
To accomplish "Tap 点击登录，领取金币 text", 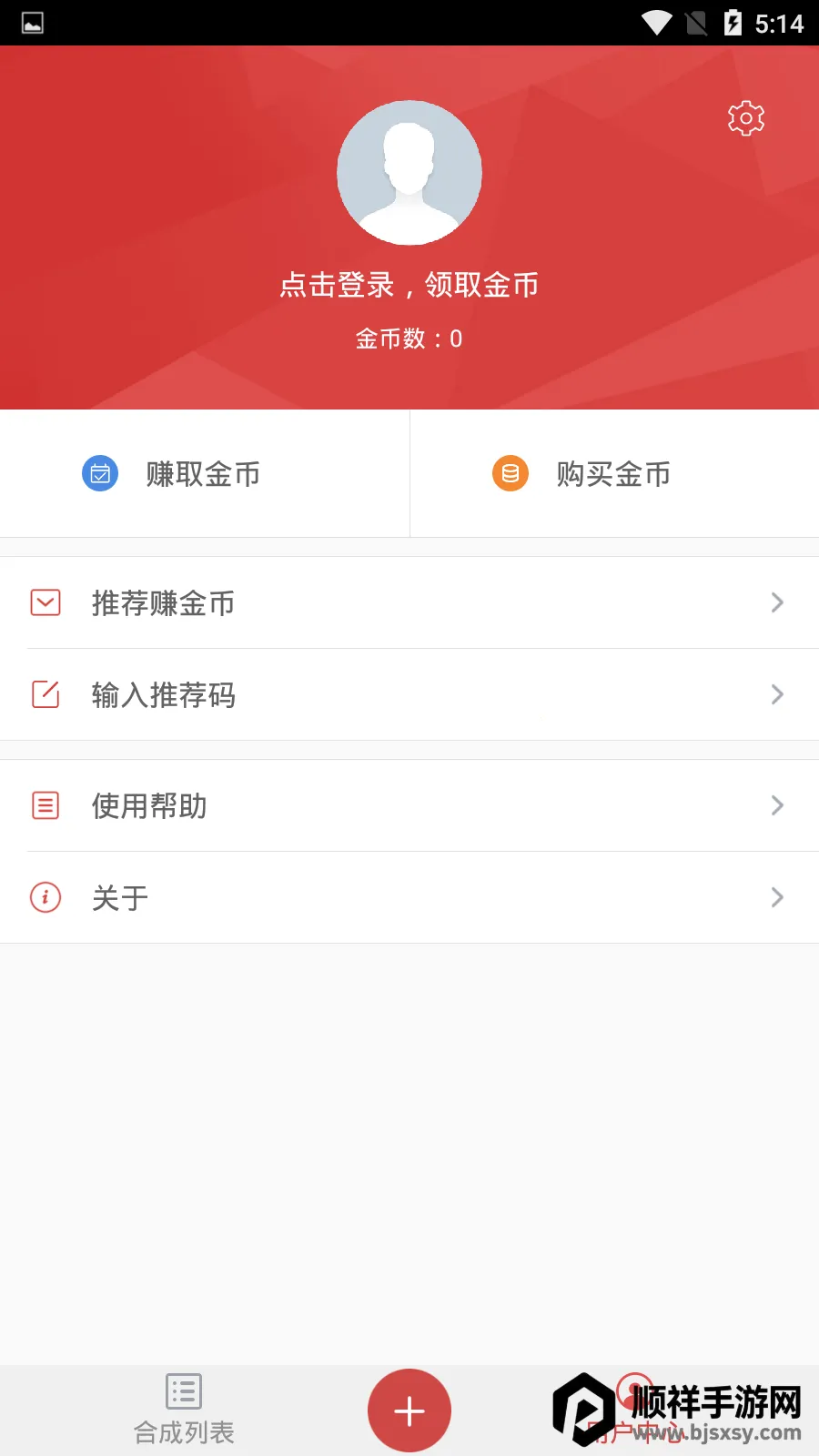I will [x=409, y=285].
